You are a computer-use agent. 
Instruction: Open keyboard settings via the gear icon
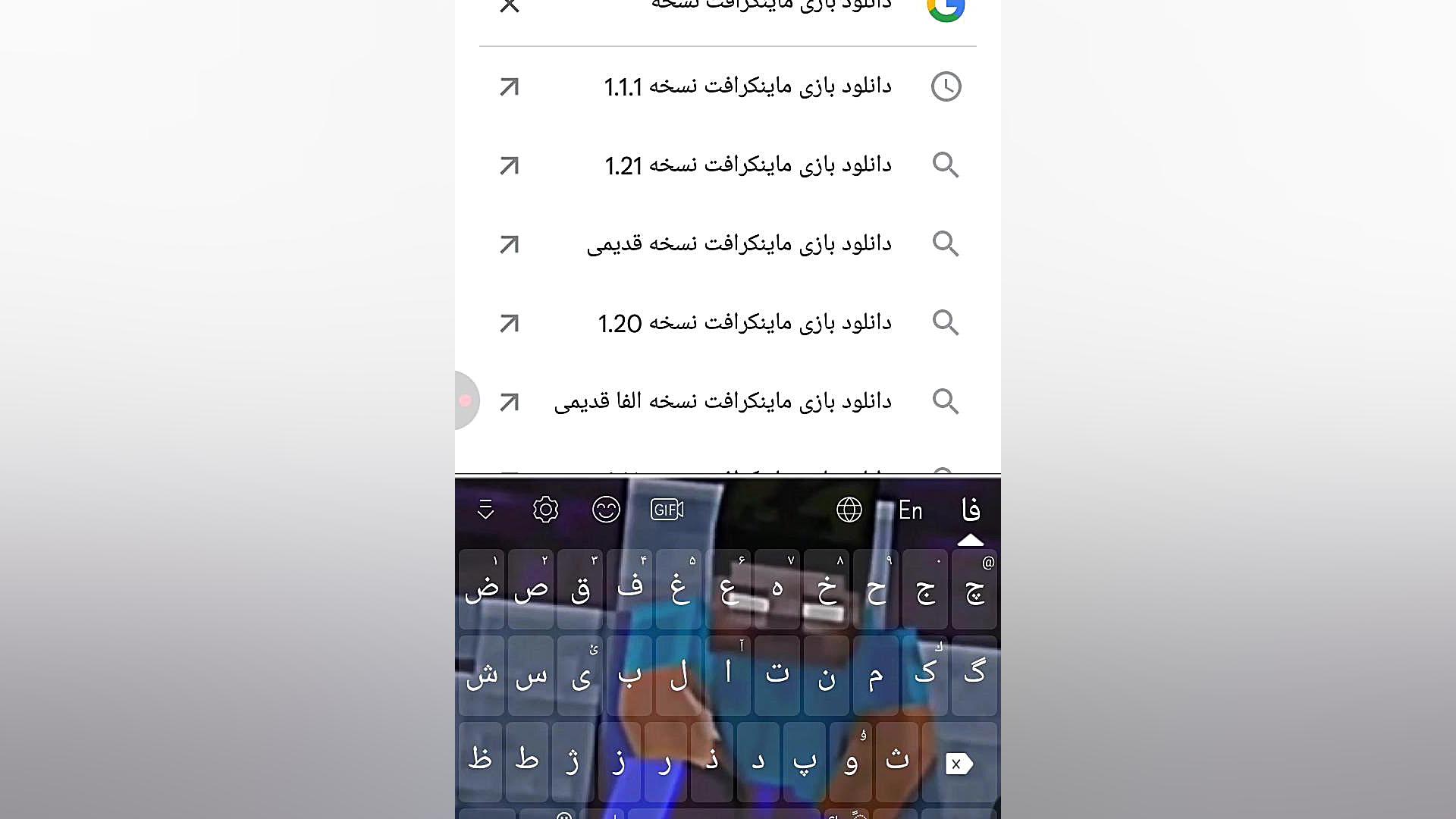click(545, 510)
